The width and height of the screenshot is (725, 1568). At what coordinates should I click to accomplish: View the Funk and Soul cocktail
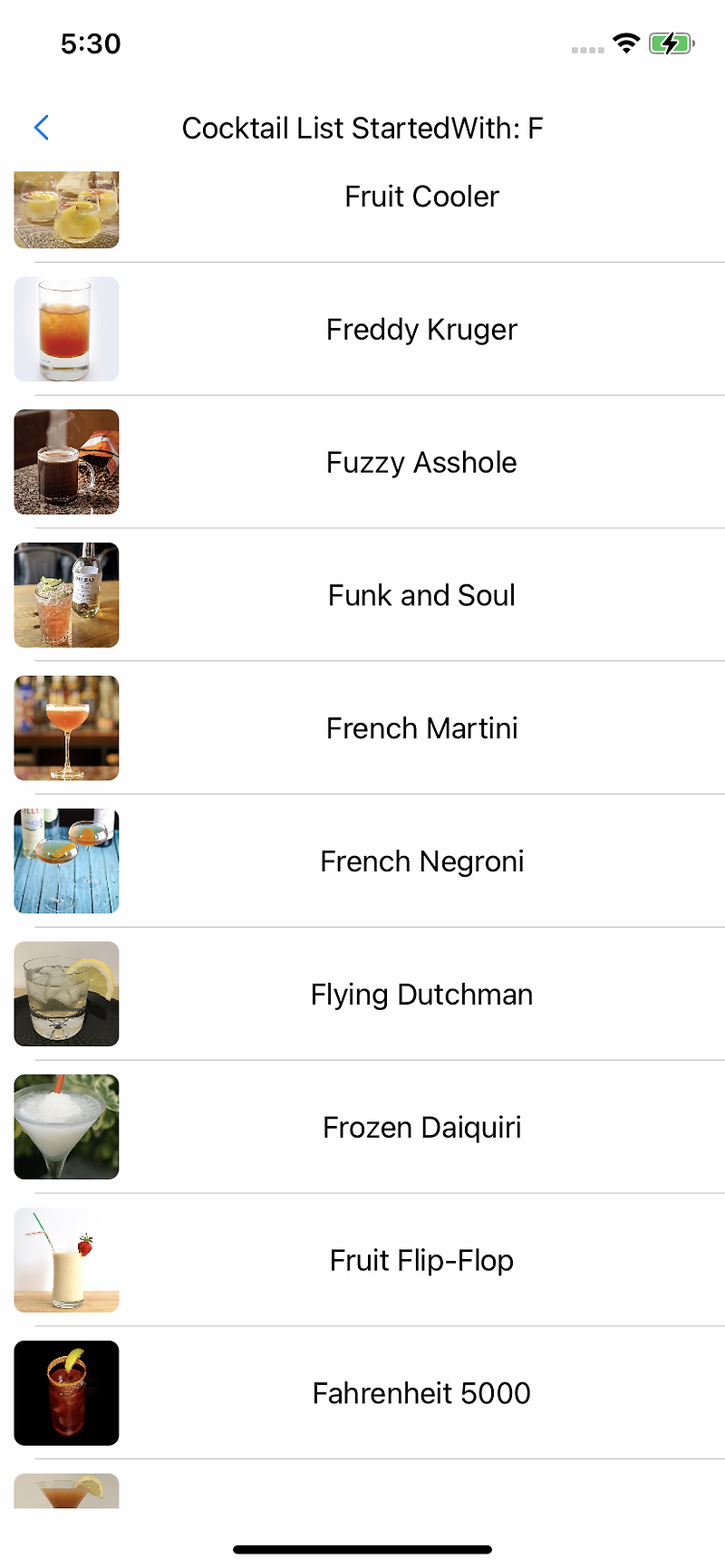point(421,596)
